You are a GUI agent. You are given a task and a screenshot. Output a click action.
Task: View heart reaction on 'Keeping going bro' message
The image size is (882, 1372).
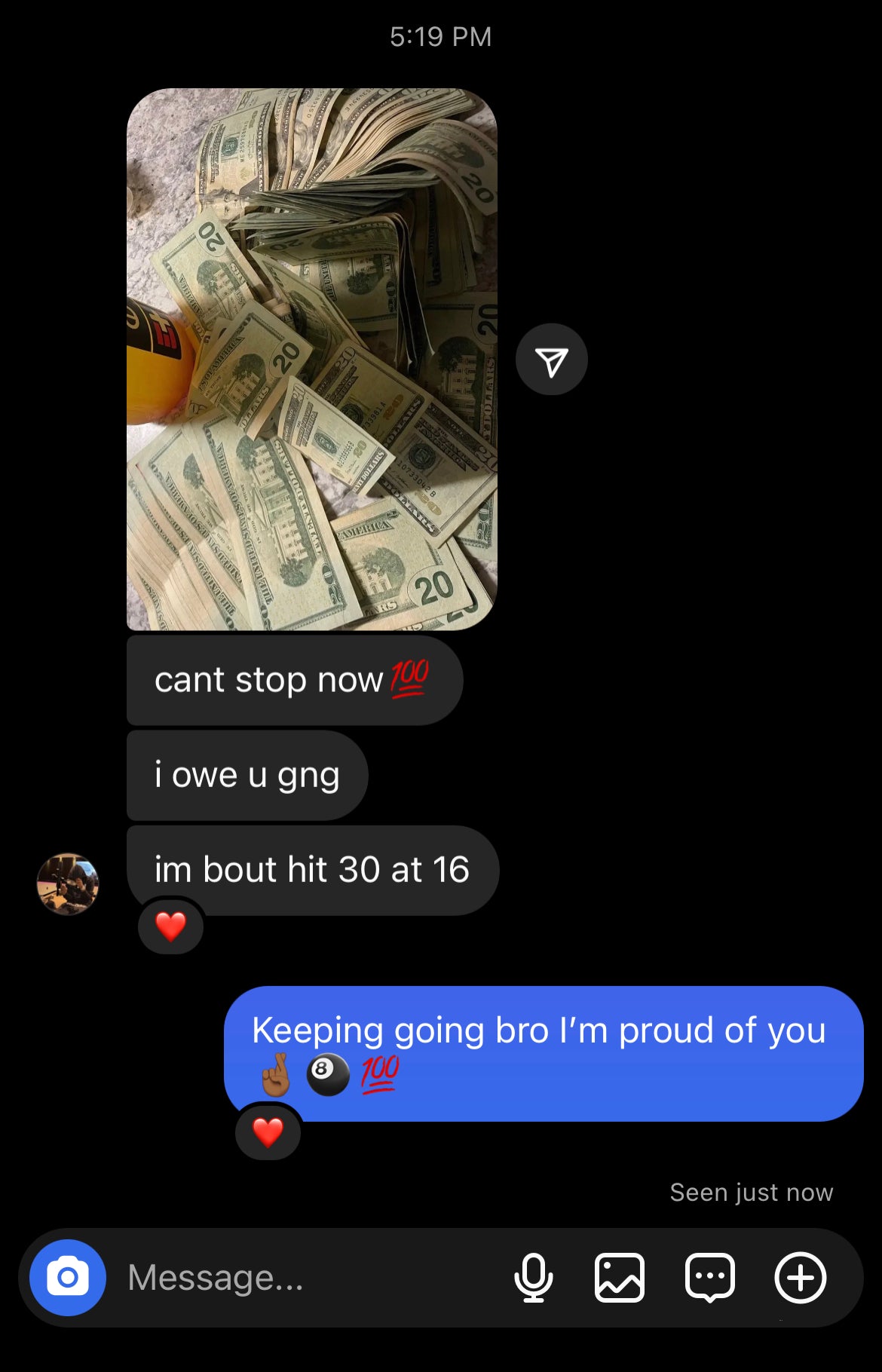click(268, 1132)
